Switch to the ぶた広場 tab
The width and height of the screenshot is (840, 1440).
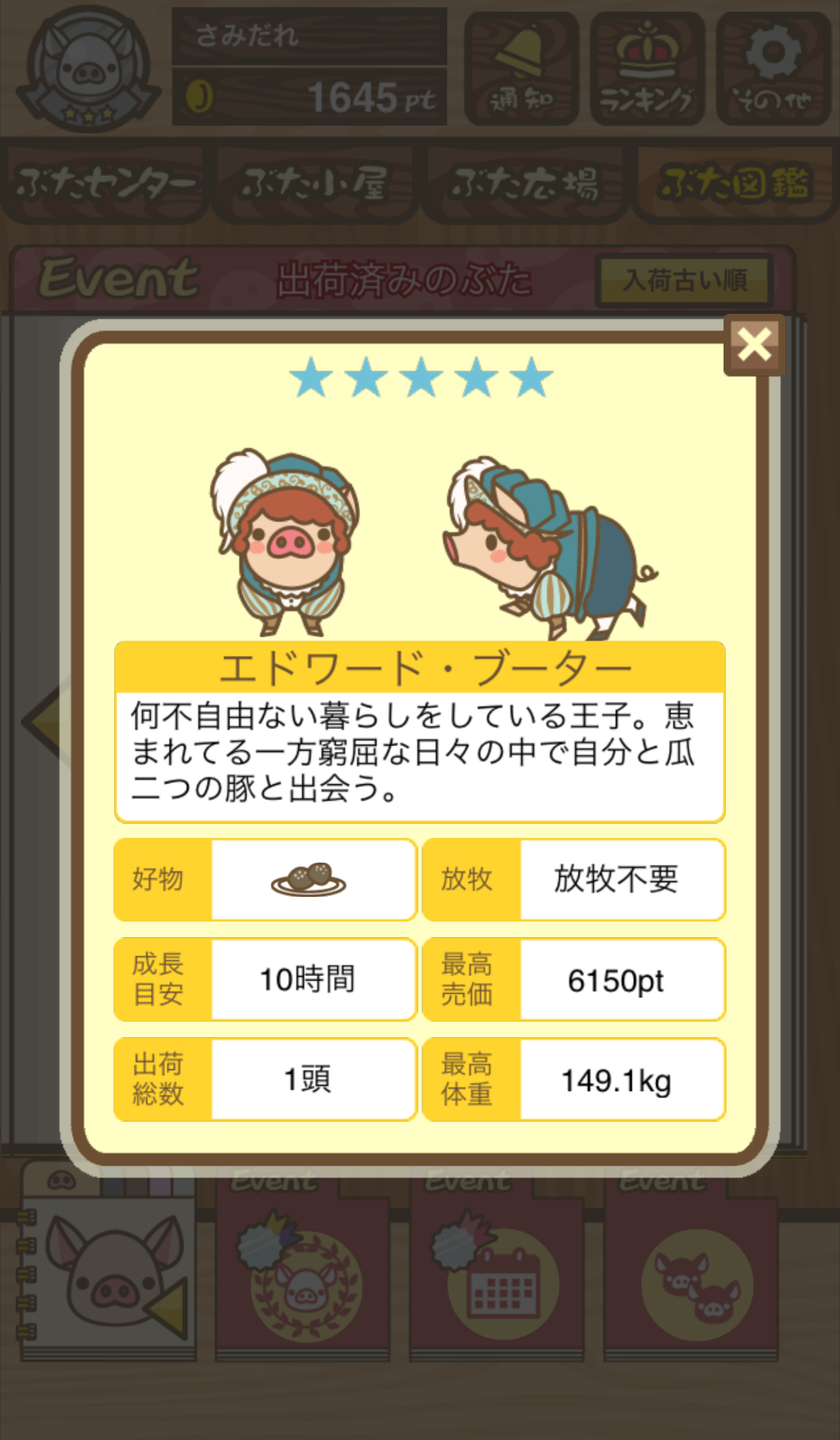[x=525, y=185]
